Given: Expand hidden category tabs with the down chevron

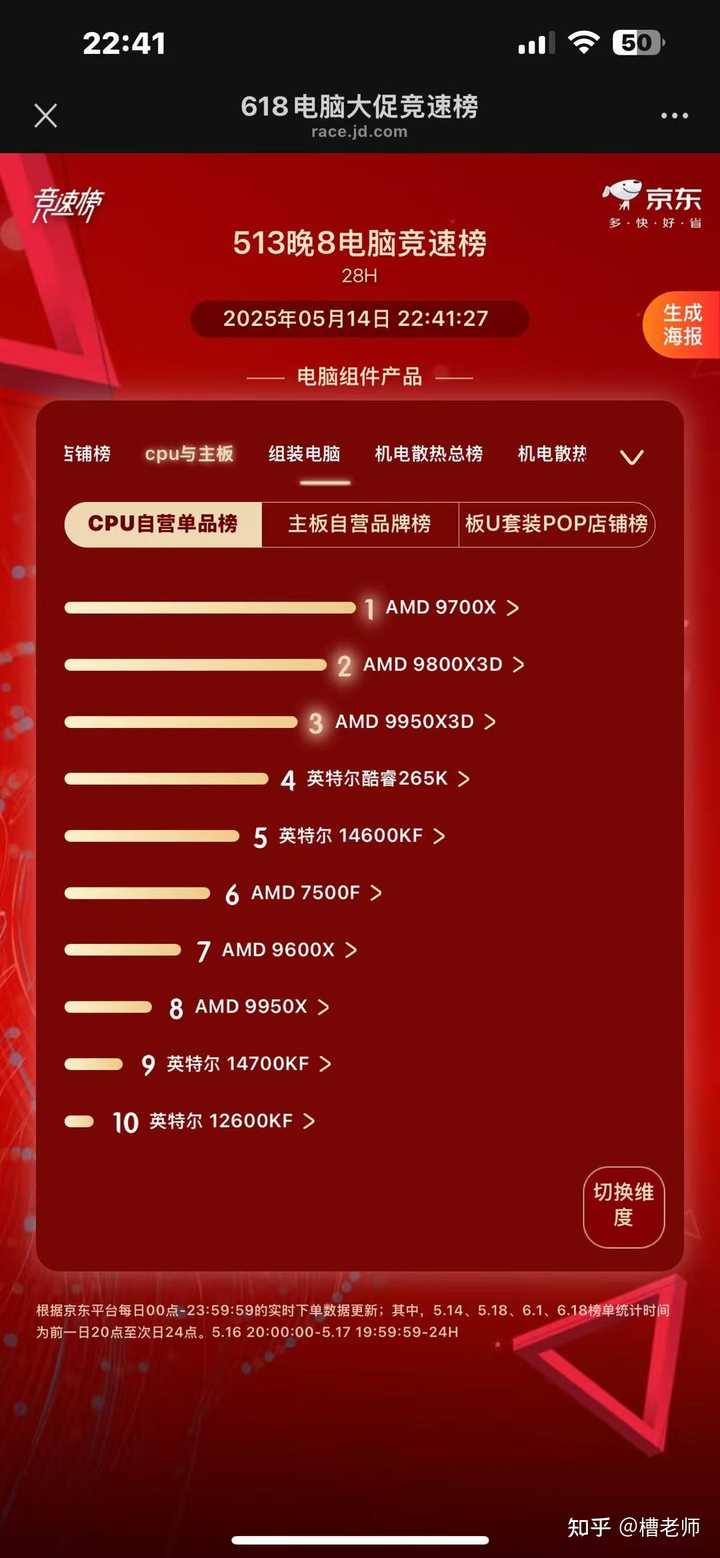Looking at the screenshot, I should [x=631, y=455].
